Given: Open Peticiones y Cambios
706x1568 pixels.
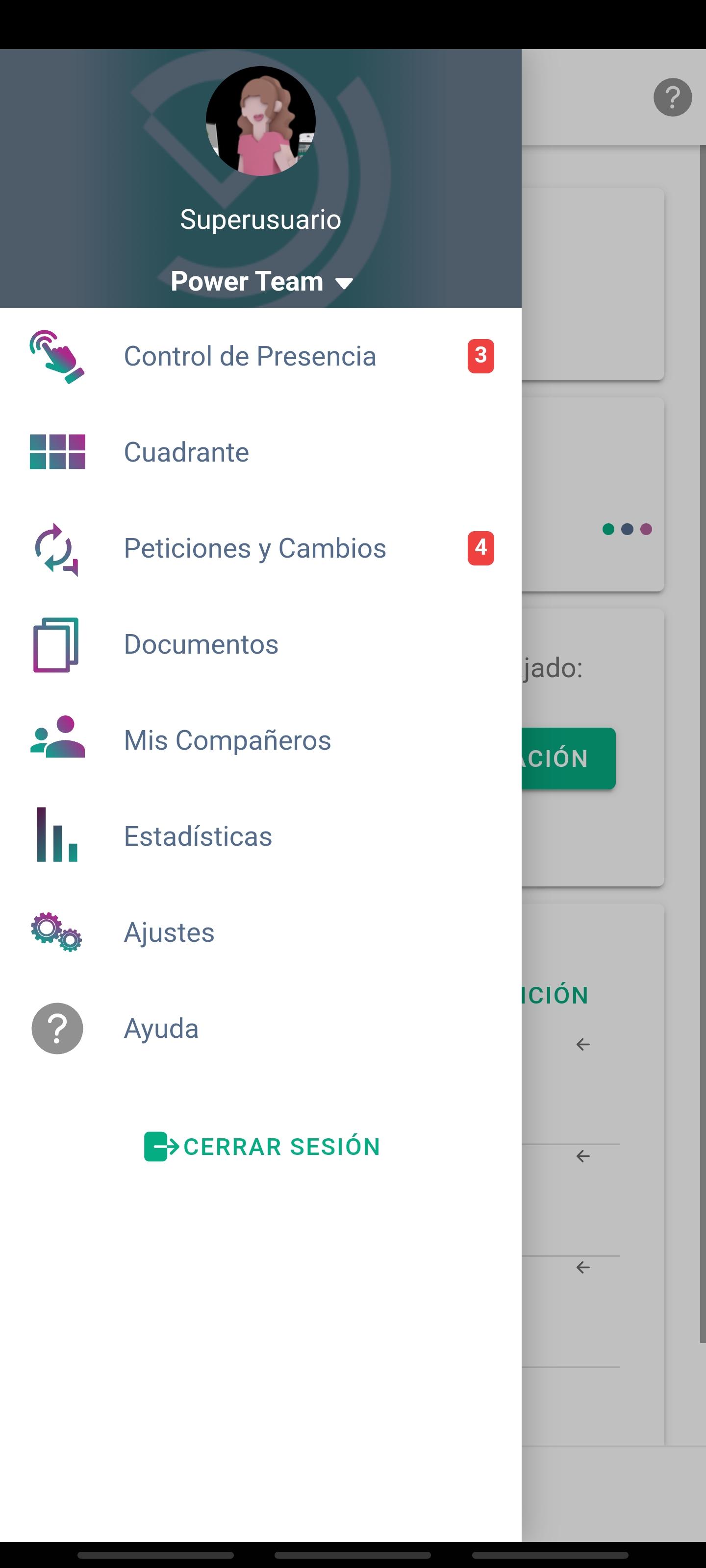Looking at the screenshot, I should point(254,548).
